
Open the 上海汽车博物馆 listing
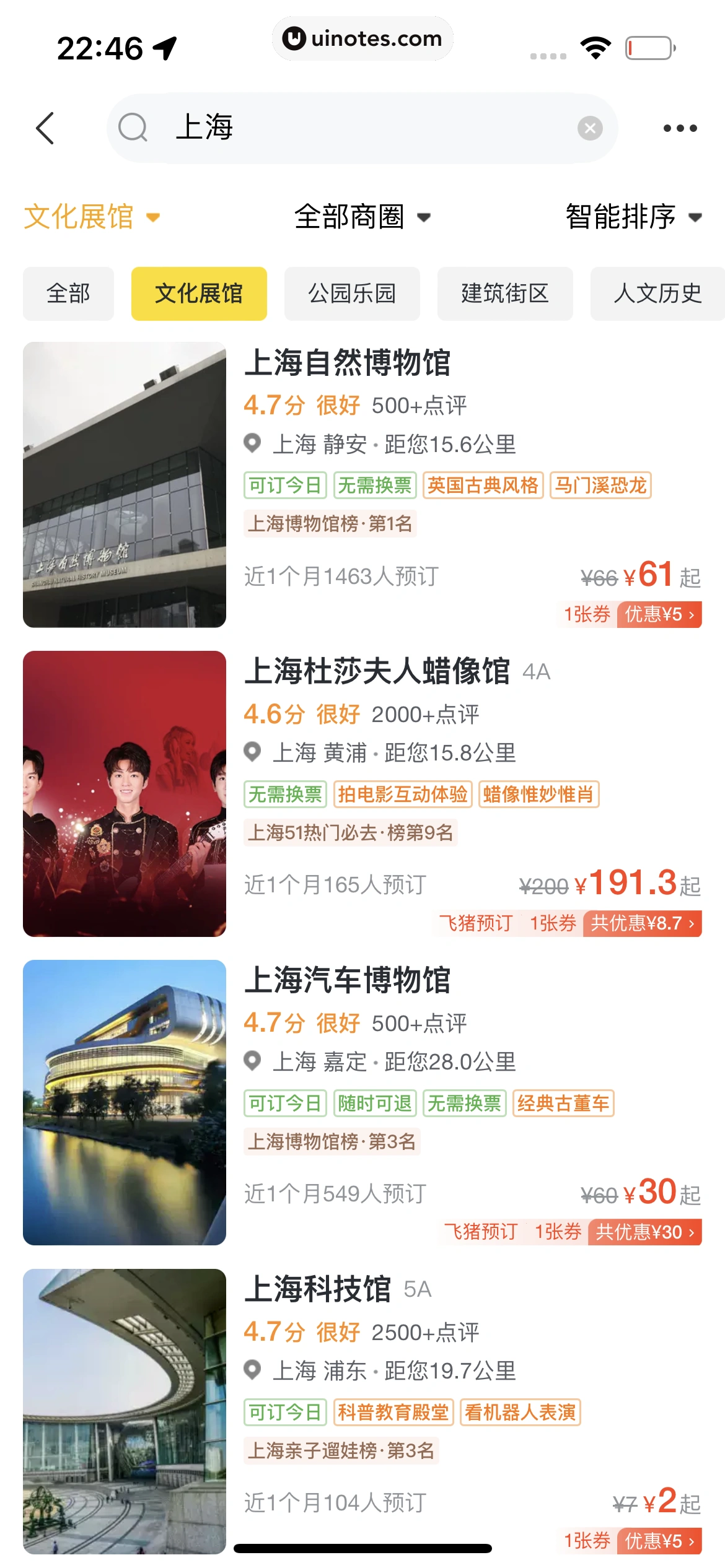[x=347, y=980]
